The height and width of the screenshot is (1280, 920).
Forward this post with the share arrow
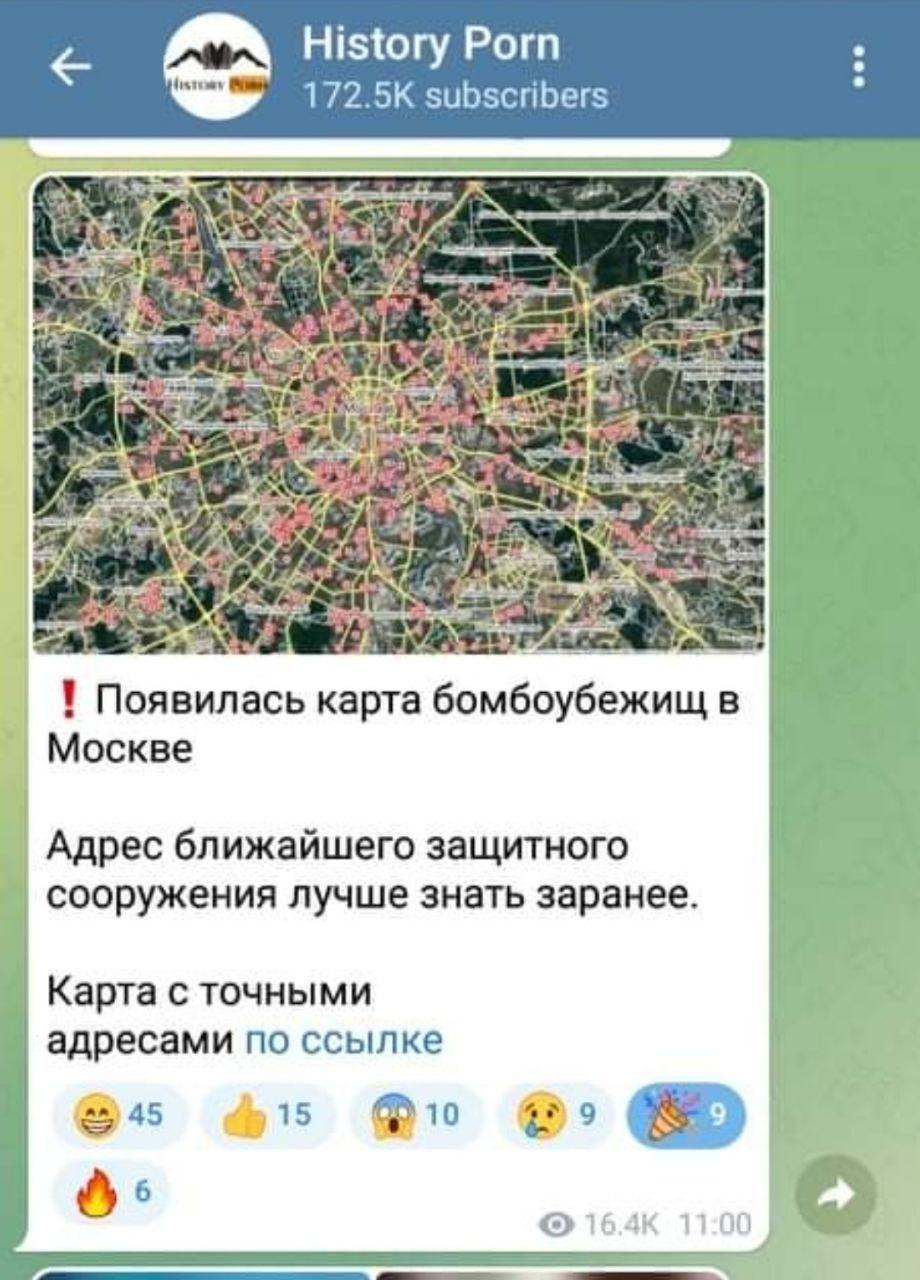point(835,1194)
